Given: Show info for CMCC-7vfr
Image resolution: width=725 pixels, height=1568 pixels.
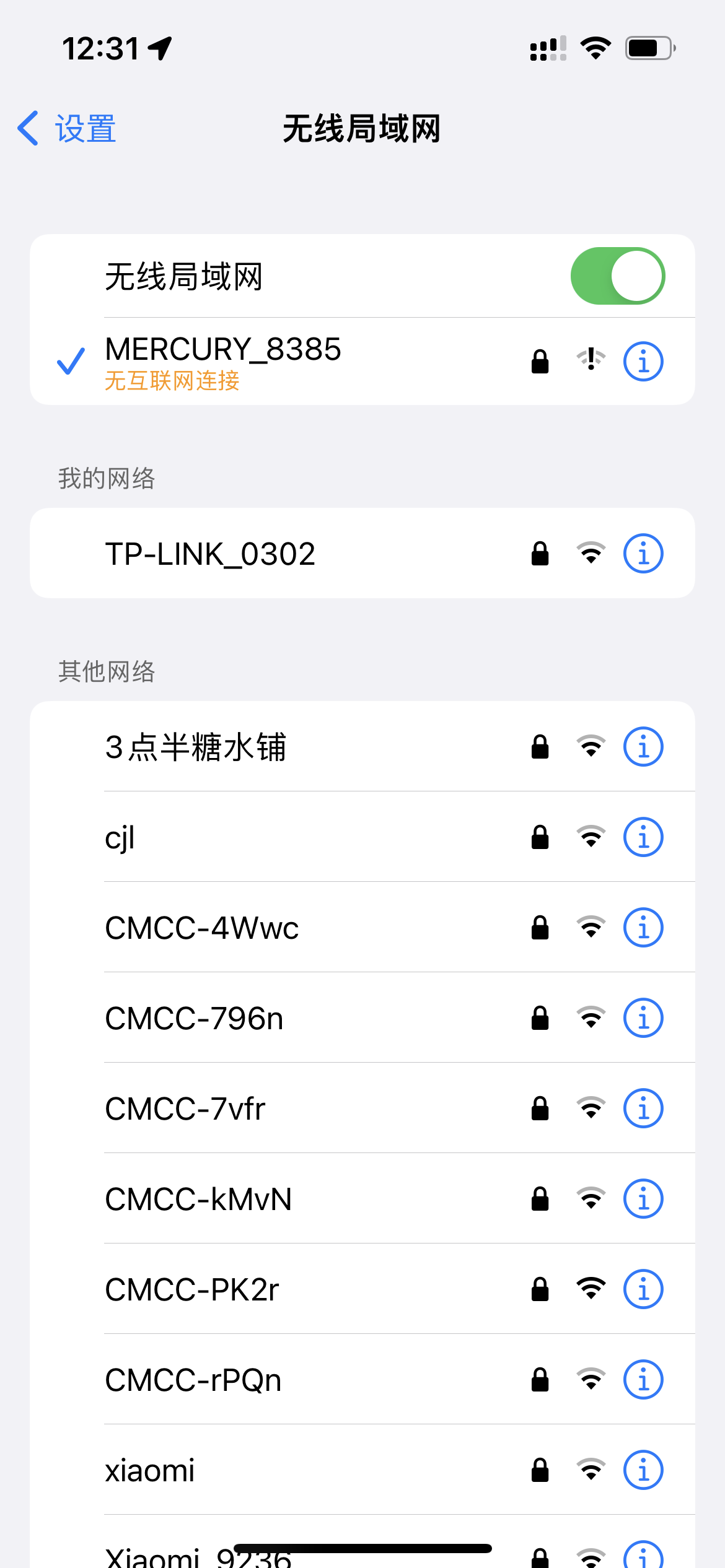Looking at the screenshot, I should (x=643, y=1108).
